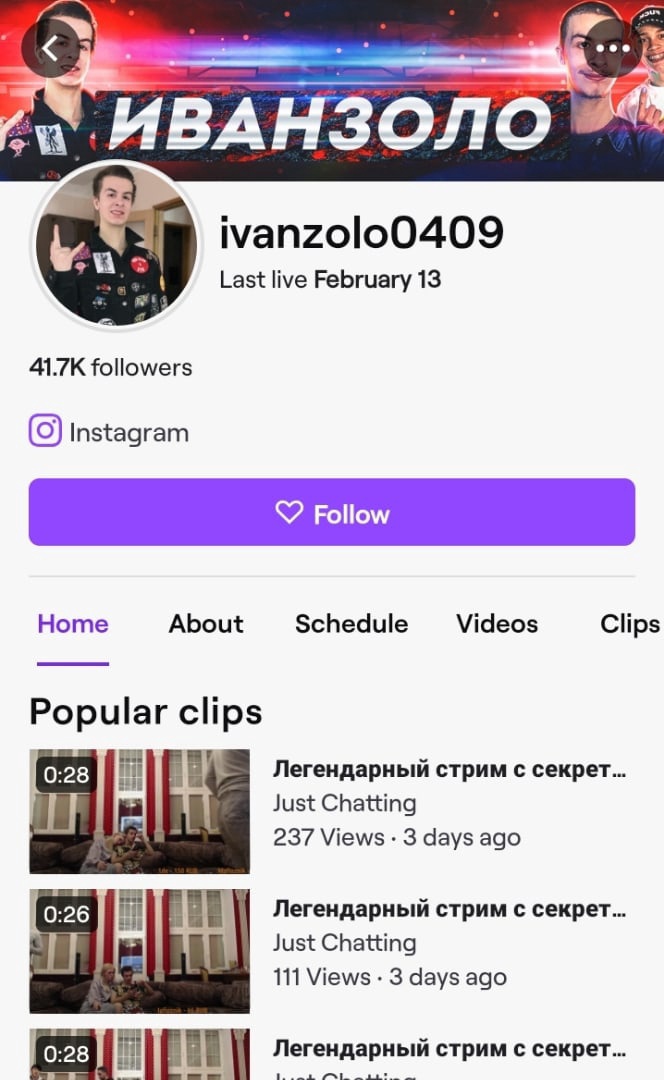Switch to the Videos tab

(497, 624)
